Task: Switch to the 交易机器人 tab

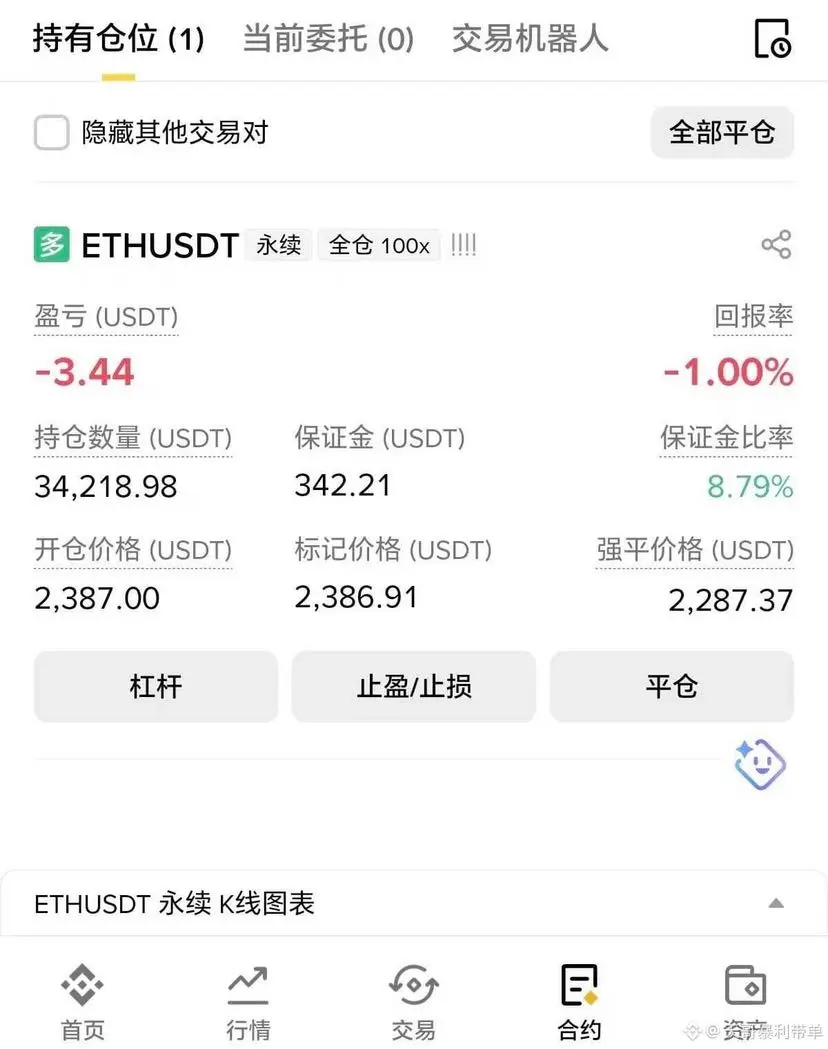Action: tap(530, 39)
